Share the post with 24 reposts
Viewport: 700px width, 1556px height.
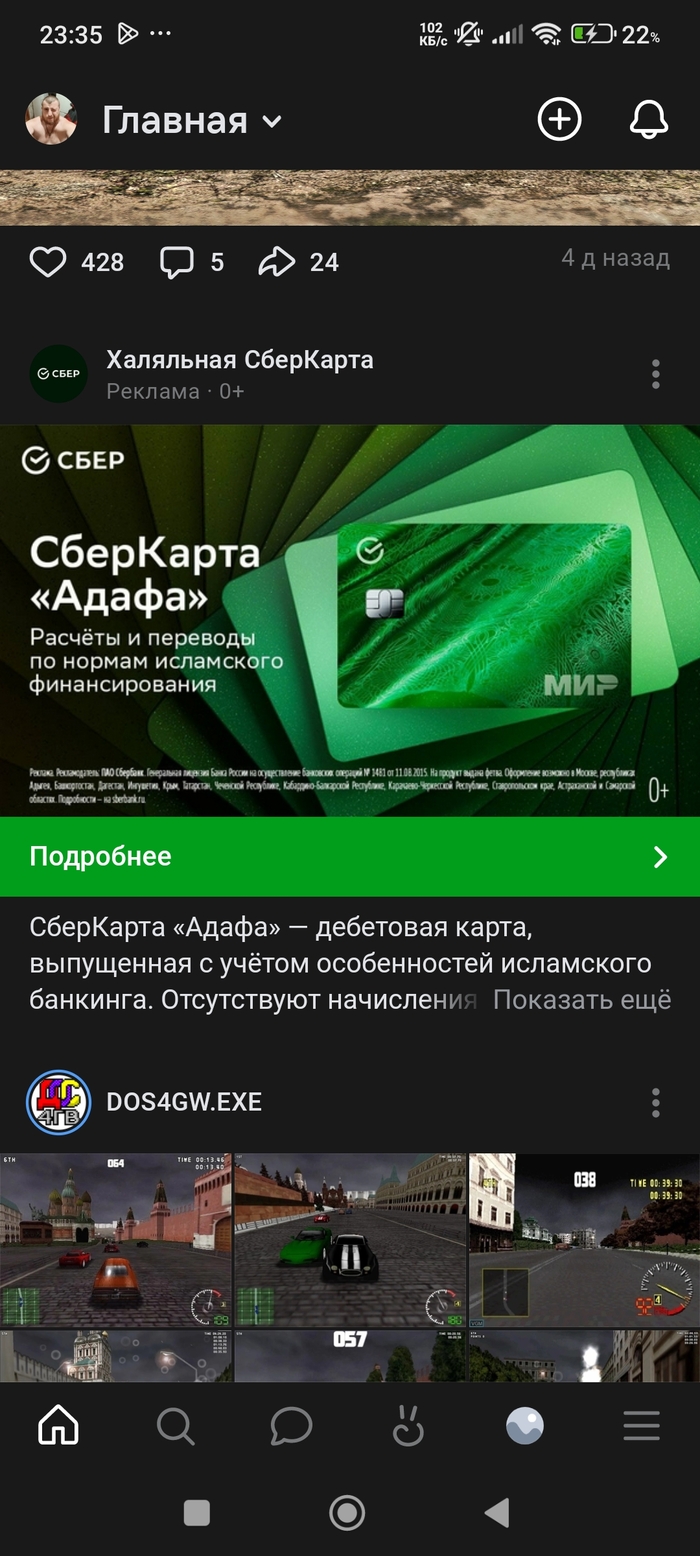click(277, 262)
